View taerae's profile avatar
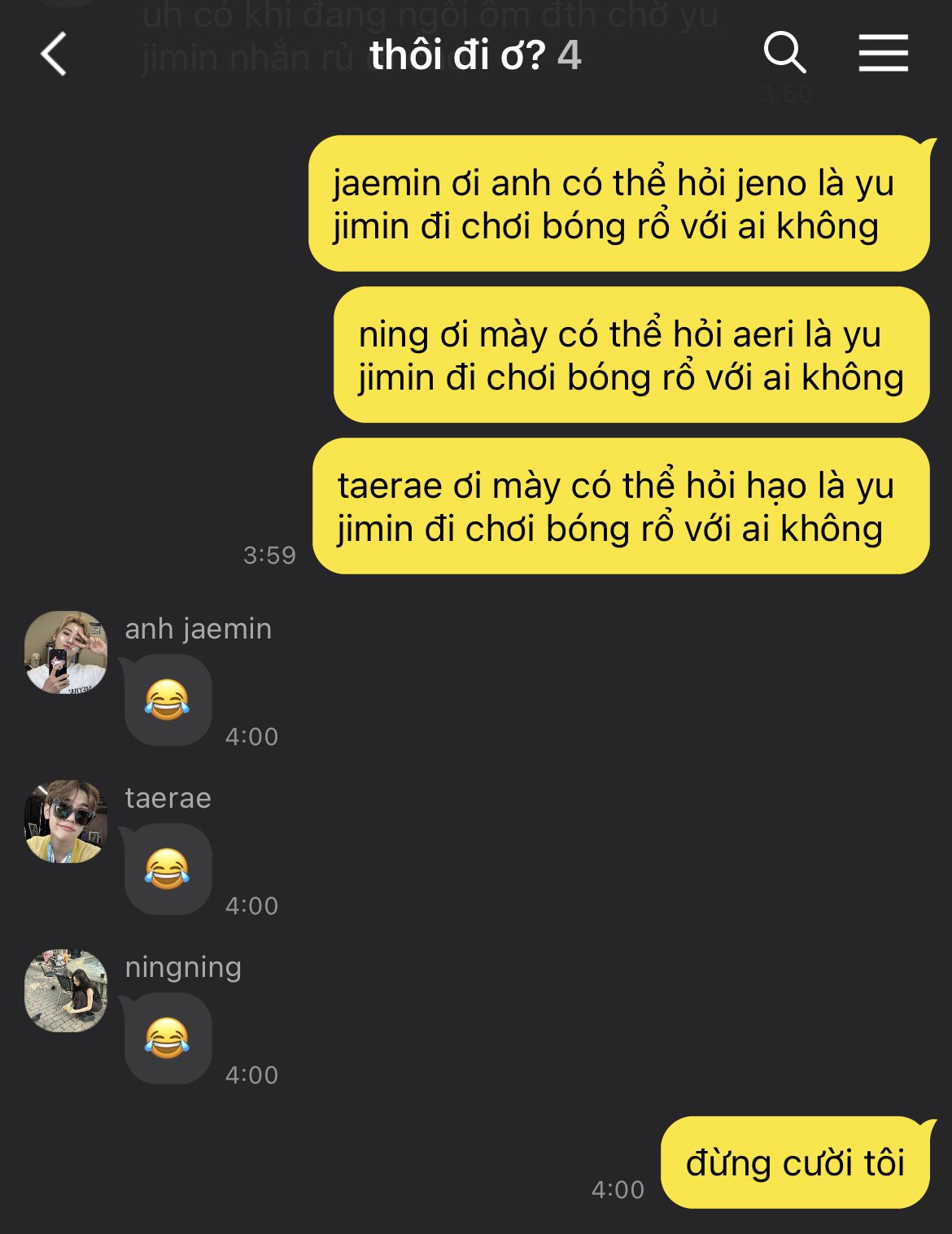The width and height of the screenshot is (952, 1234). coord(66,822)
